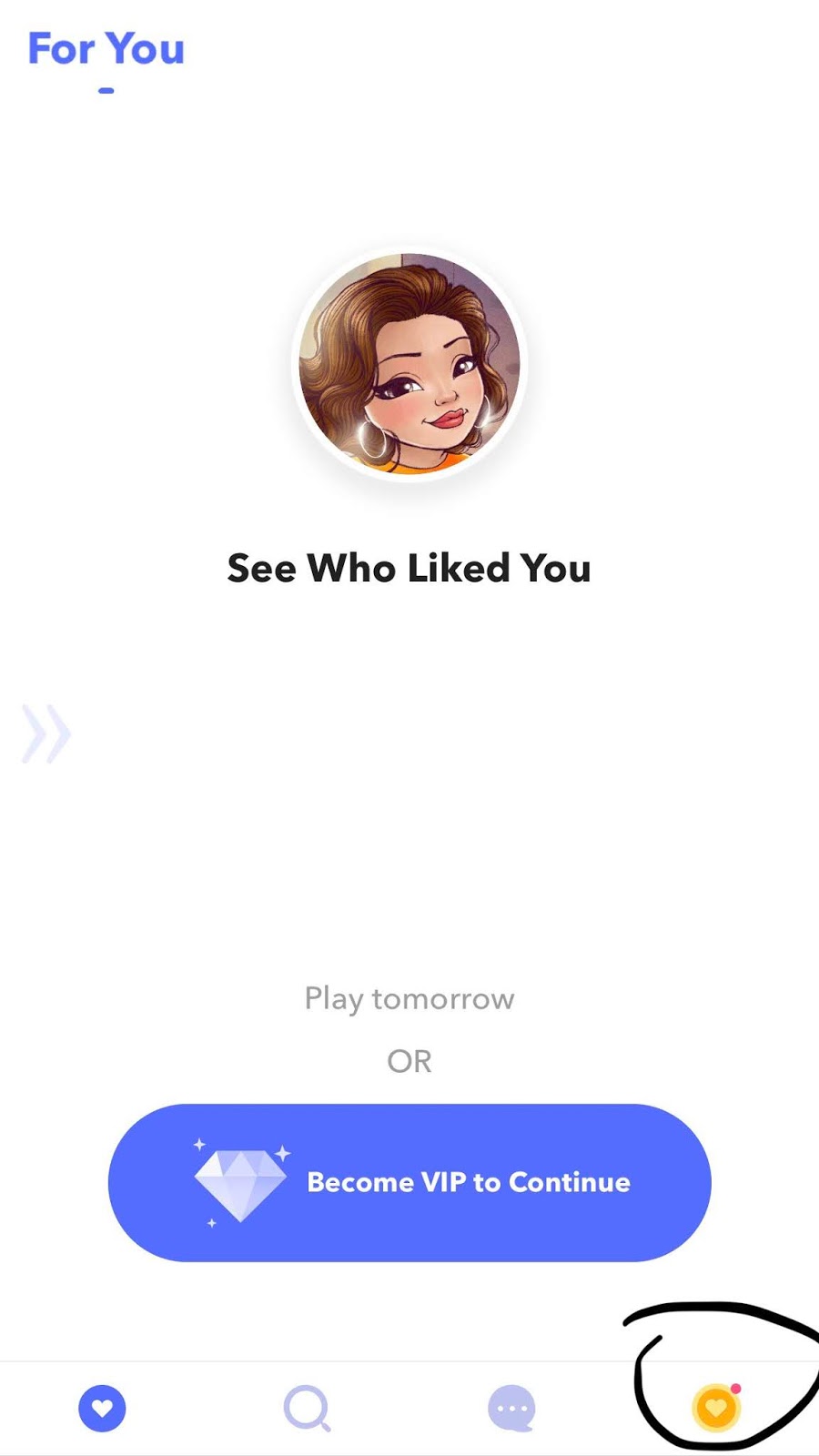This screenshot has height=1456, width=819.
Task: Select the For You tab
Action: point(106,50)
